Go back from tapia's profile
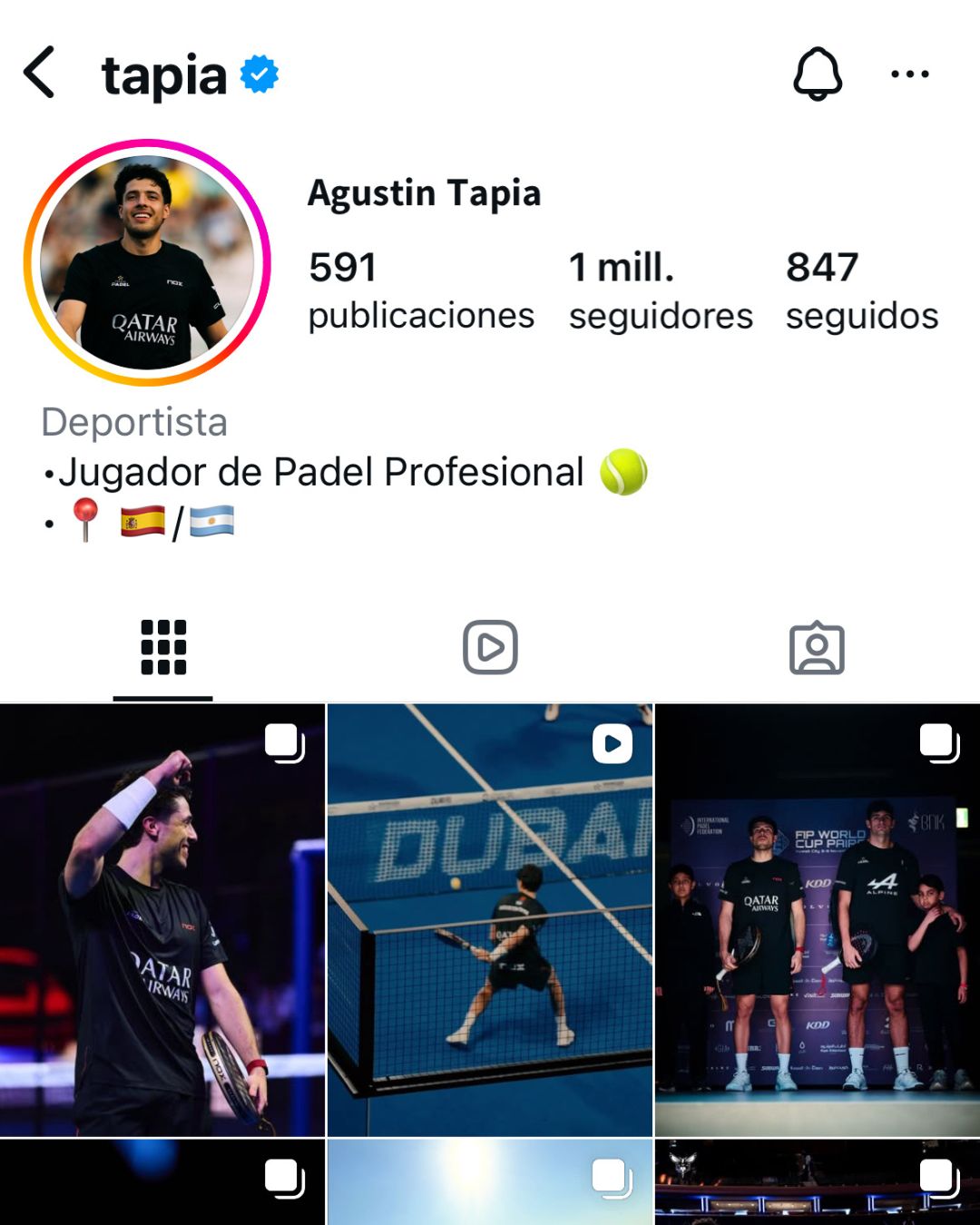The height and width of the screenshot is (1225, 980). 40,73
